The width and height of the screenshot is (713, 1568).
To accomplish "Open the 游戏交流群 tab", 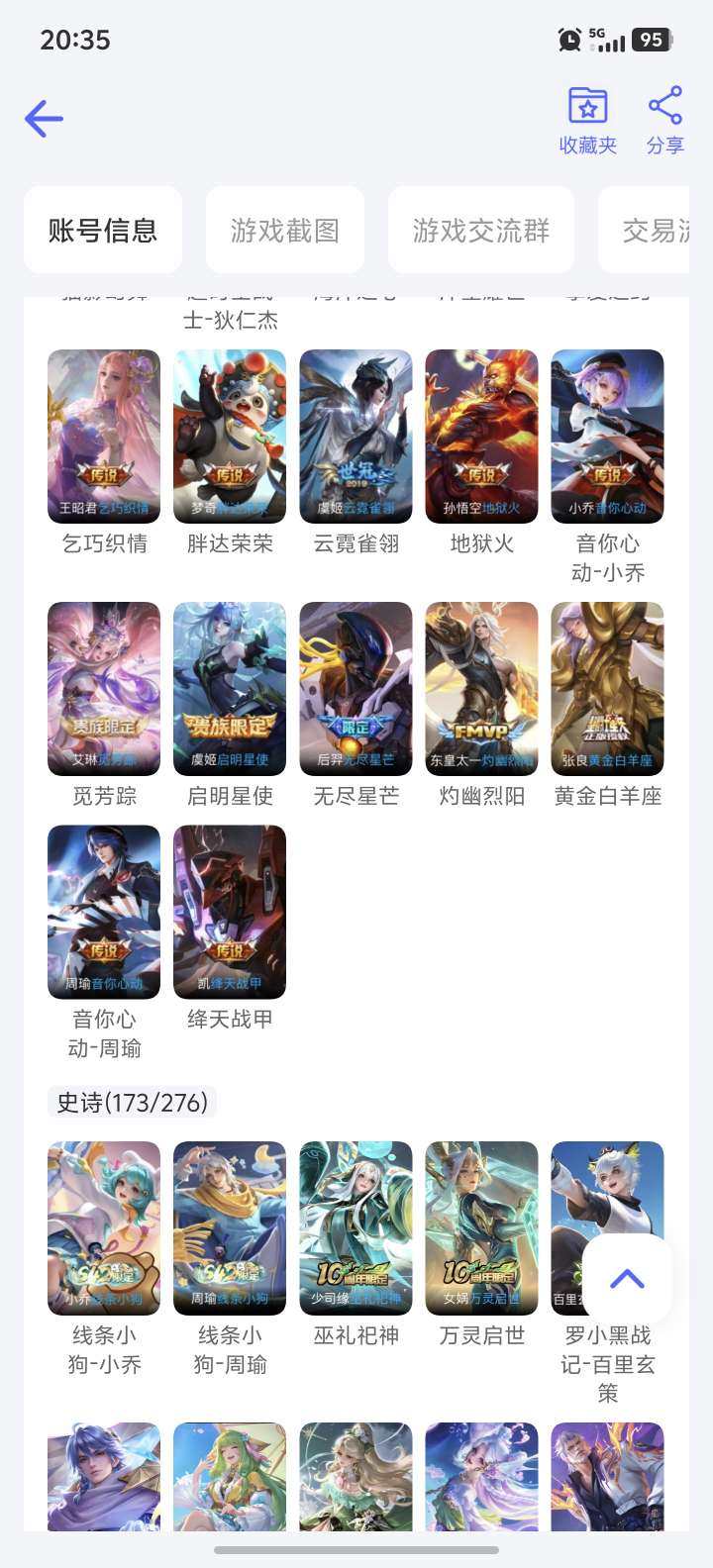I will [481, 229].
